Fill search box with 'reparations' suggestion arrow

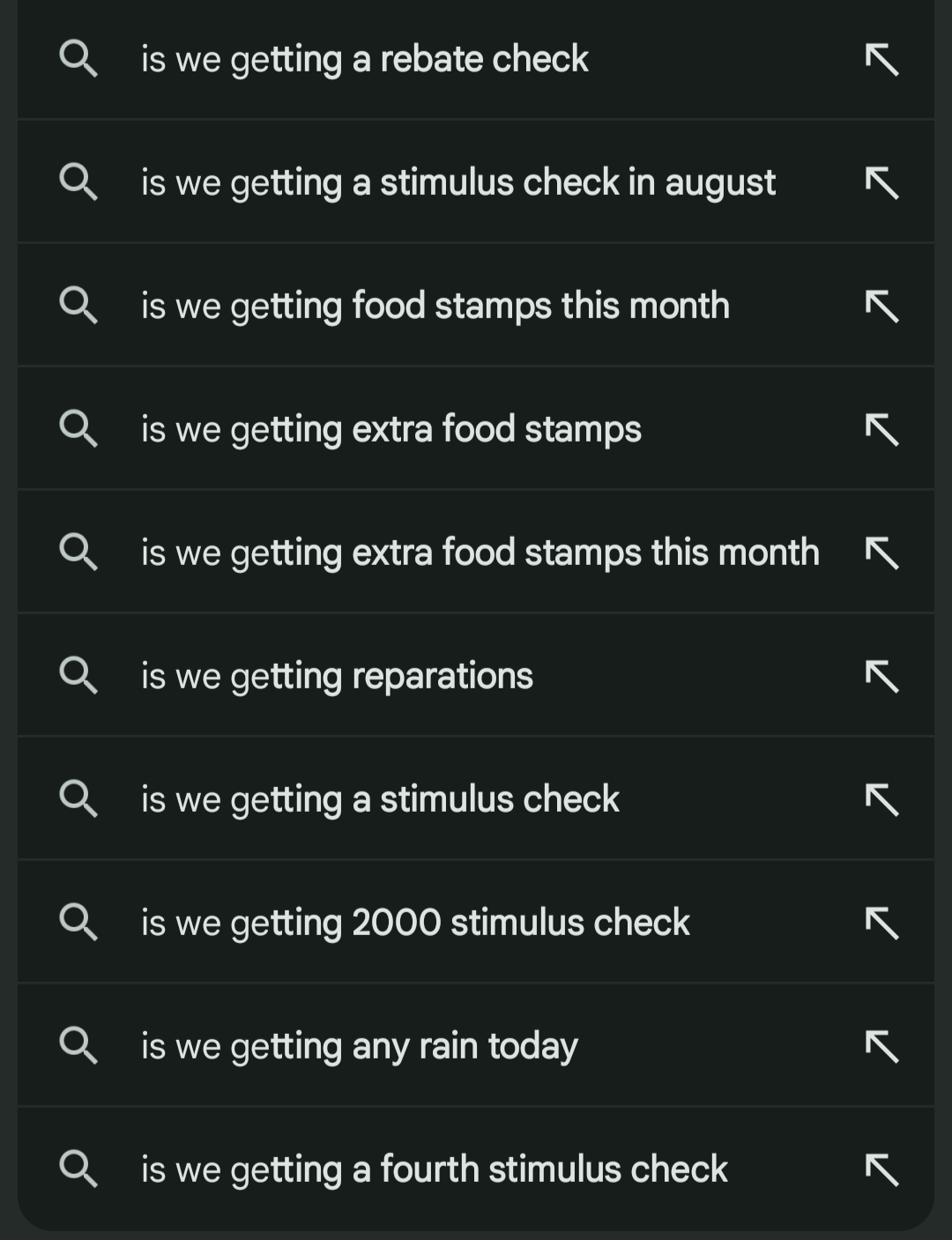[881, 677]
